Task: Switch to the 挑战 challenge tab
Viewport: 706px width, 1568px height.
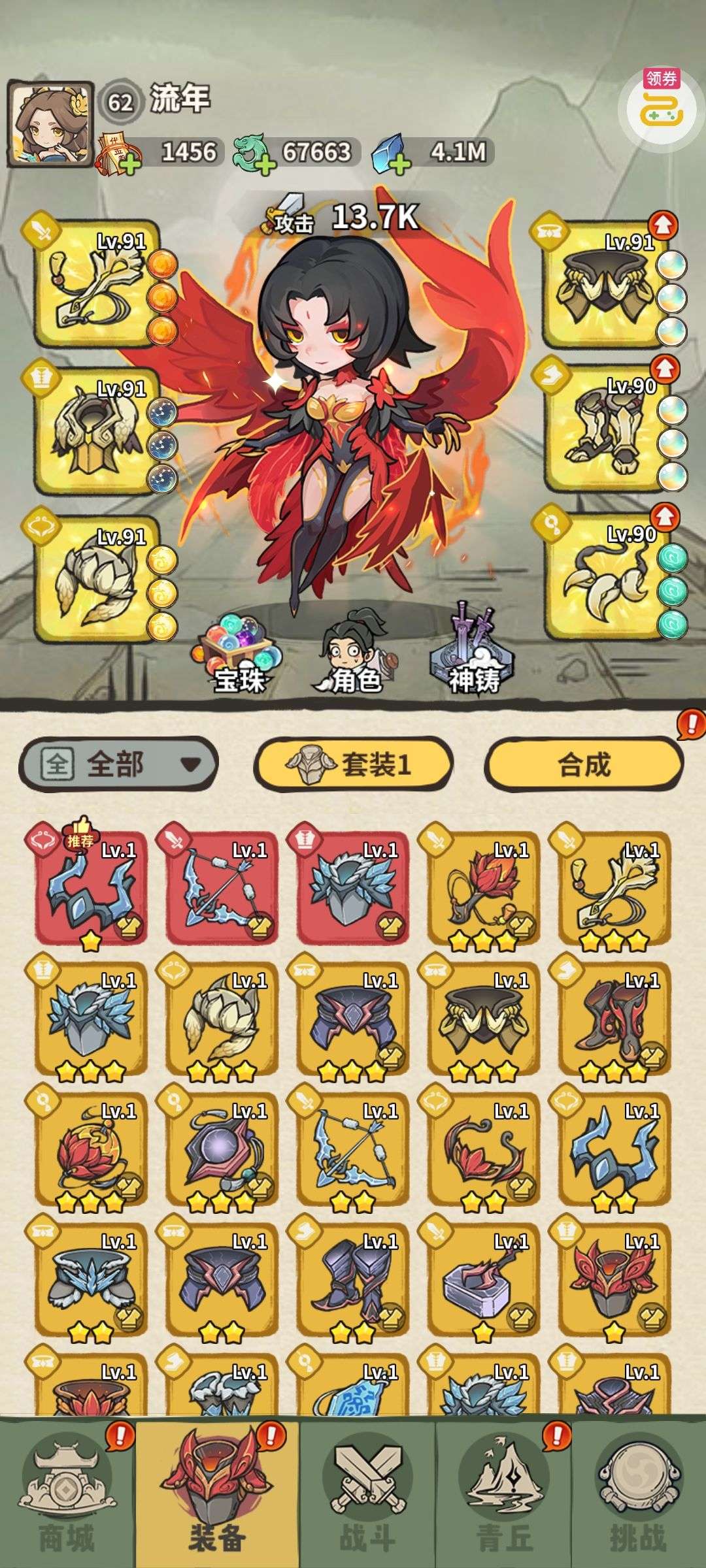Action: (639, 1497)
